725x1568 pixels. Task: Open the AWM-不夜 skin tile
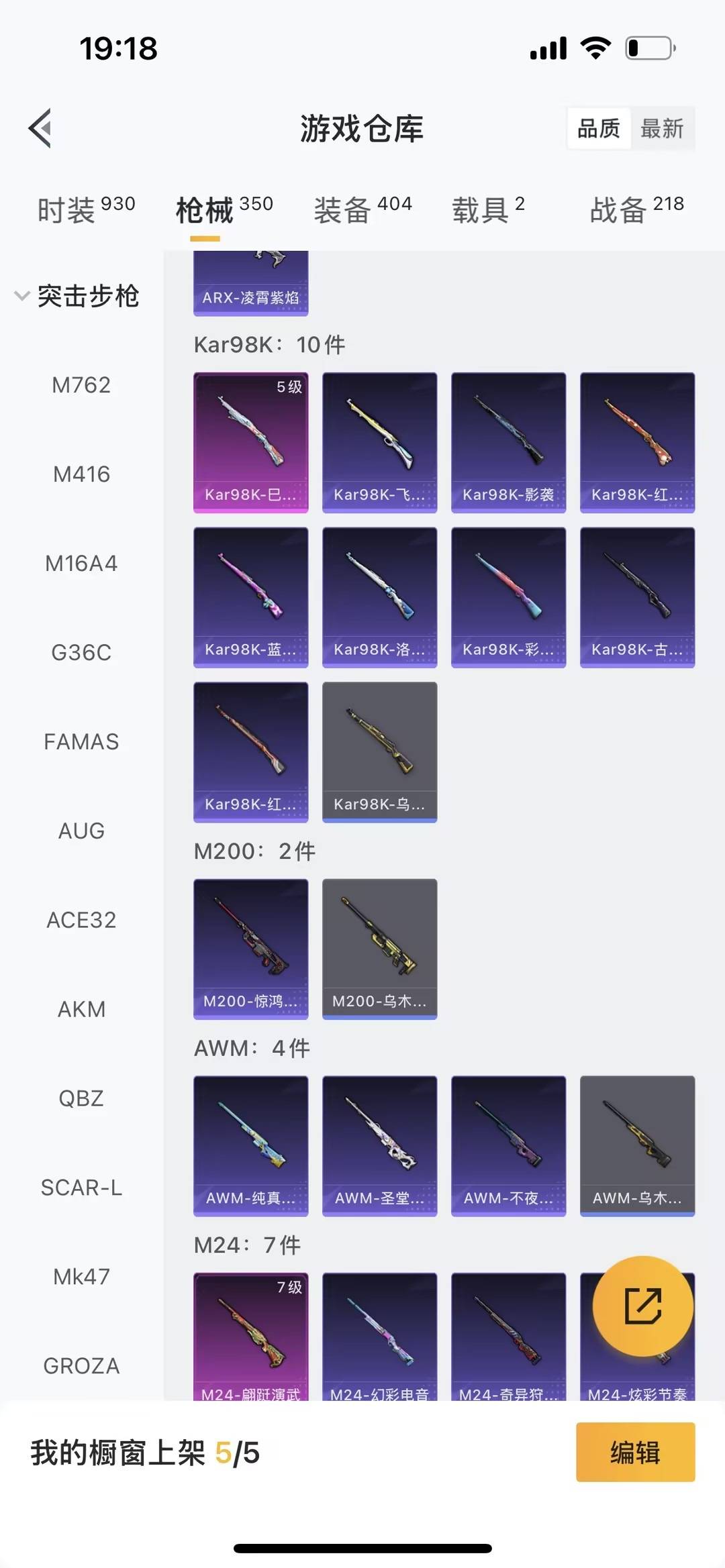tap(508, 1145)
